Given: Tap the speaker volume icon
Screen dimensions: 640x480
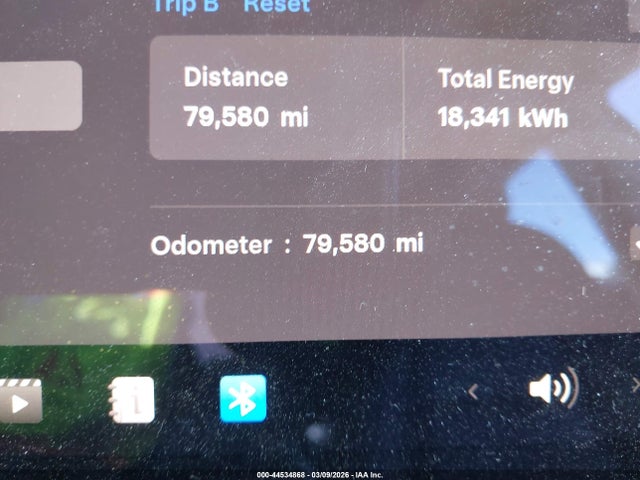Looking at the screenshot, I should 552,388.
